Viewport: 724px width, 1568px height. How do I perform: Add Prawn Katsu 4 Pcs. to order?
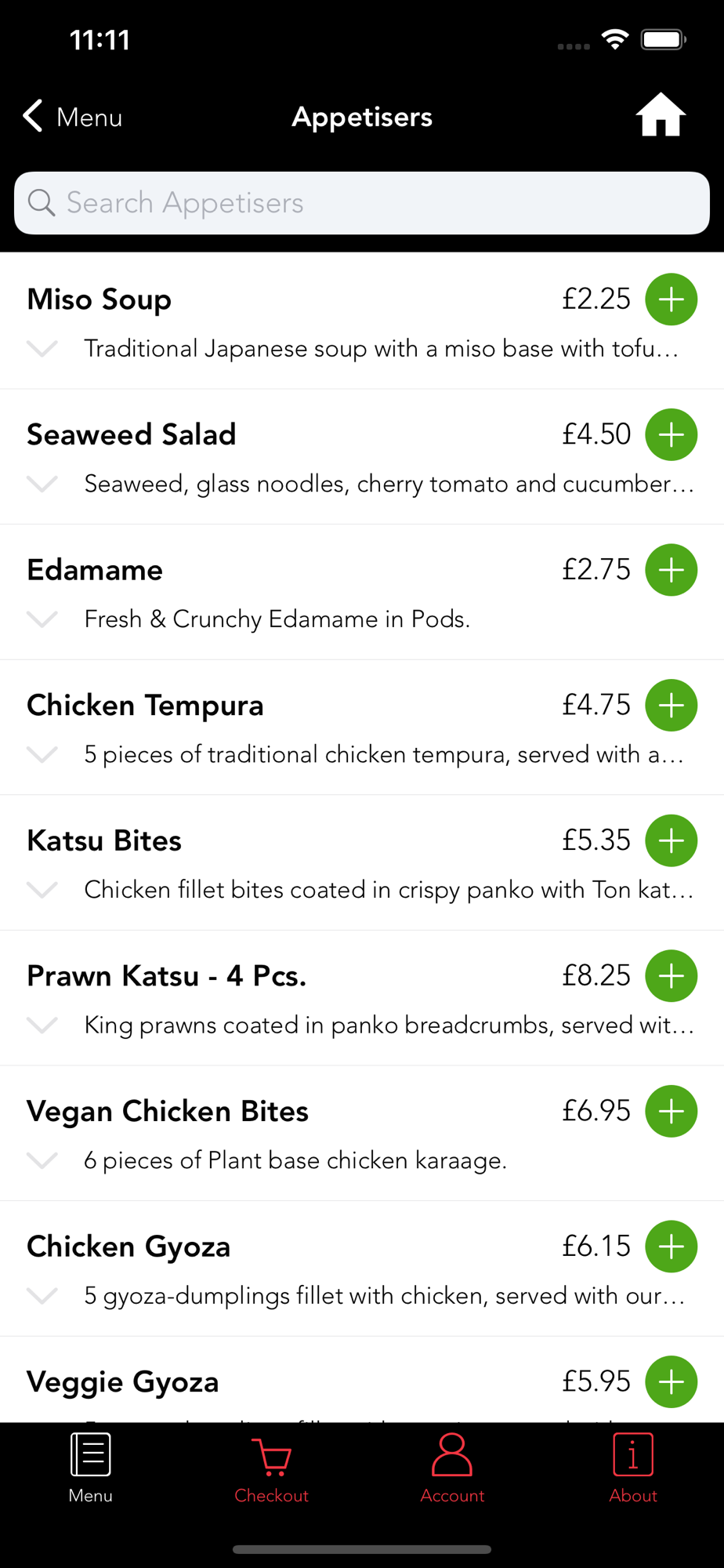(x=671, y=976)
